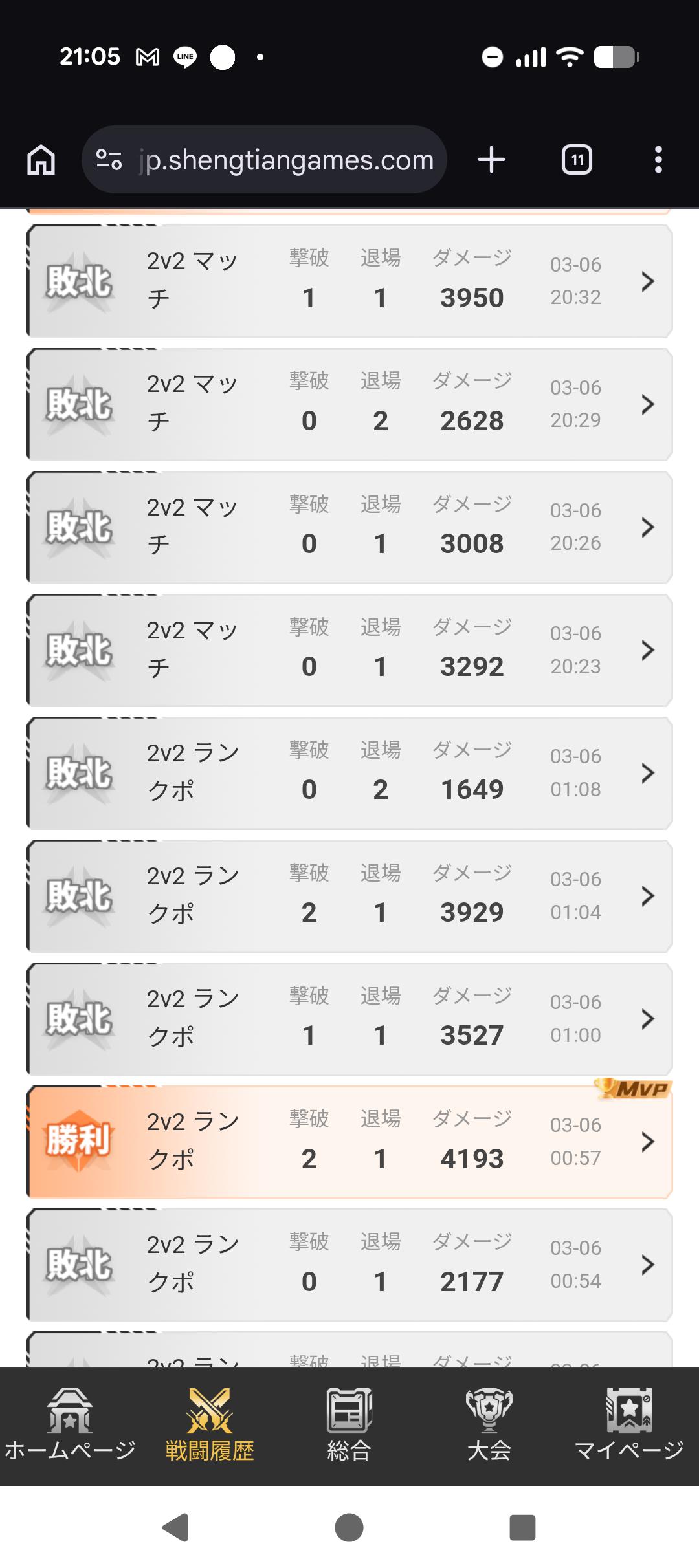The width and height of the screenshot is (699, 1568).
Task: Show the open tabs switcher
Action: tap(577, 160)
